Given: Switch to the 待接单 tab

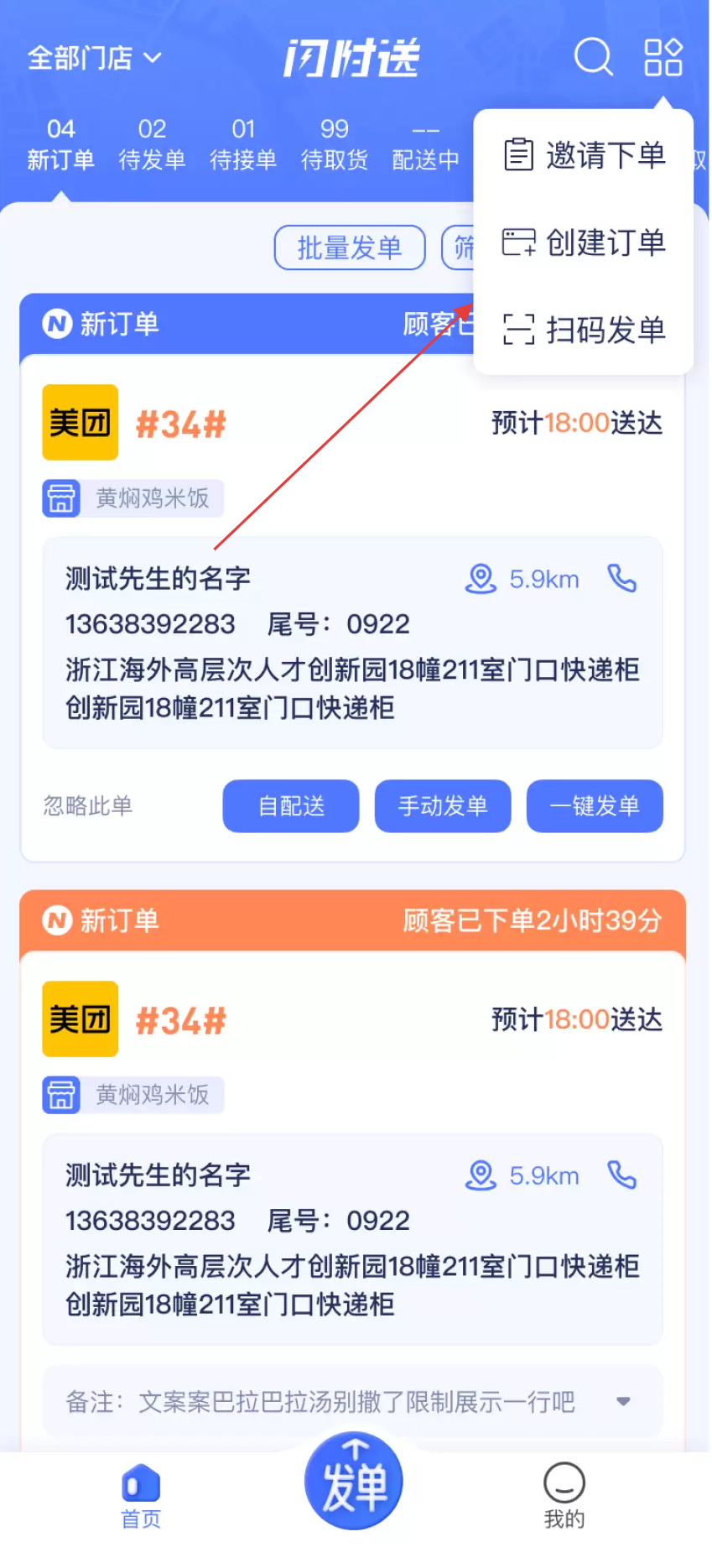Looking at the screenshot, I should tap(243, 144).
